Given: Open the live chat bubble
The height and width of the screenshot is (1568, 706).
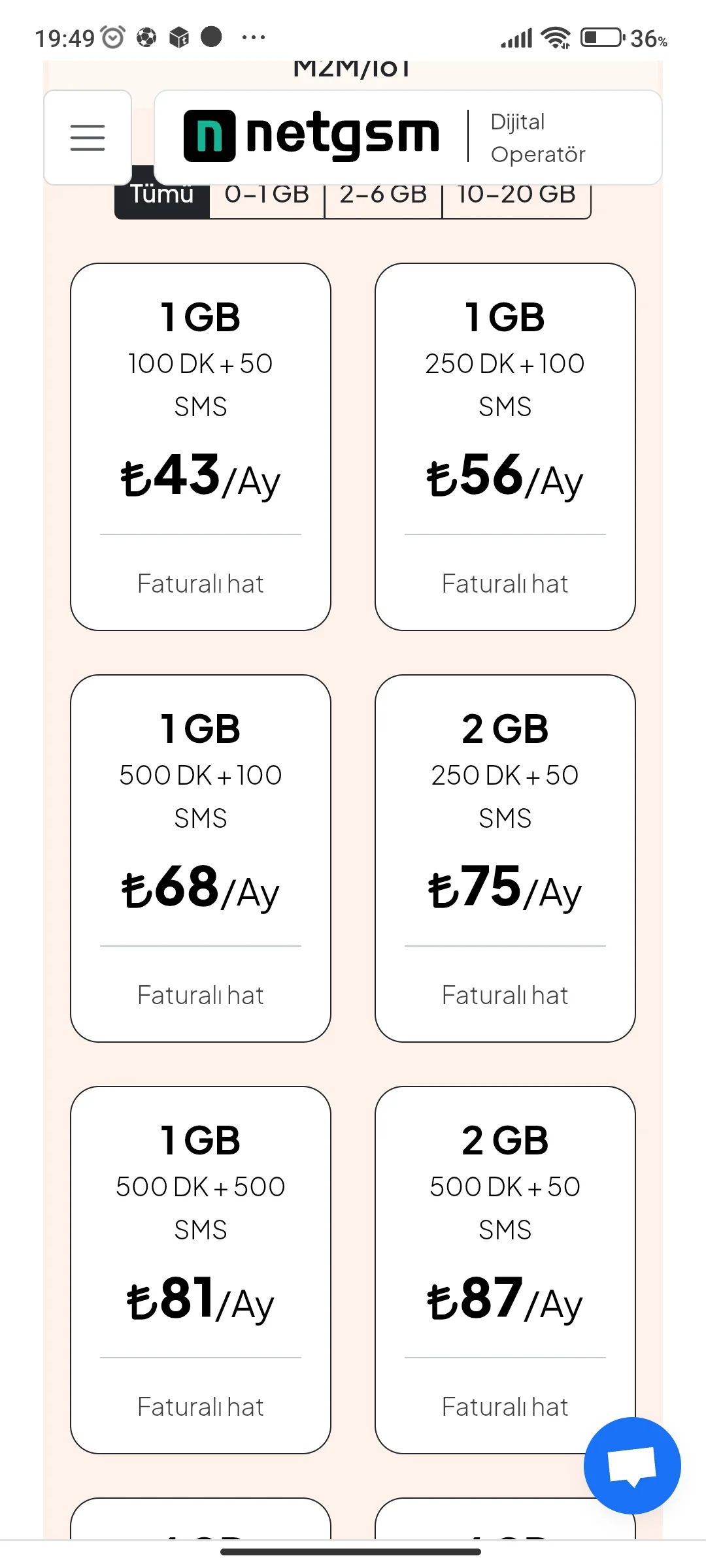Looking at the screenshot, I should pos(631,1465).
